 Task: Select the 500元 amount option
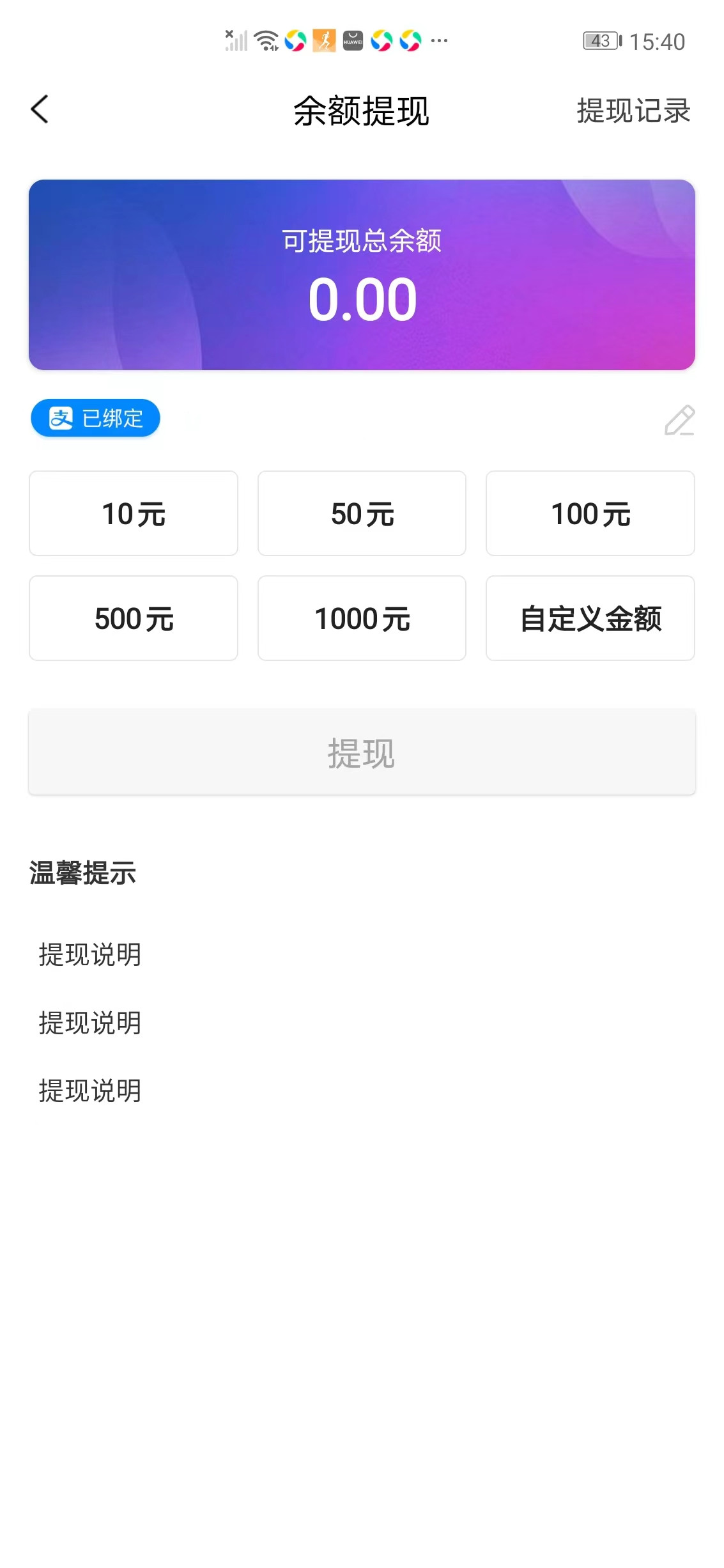(x=133, y=617)
